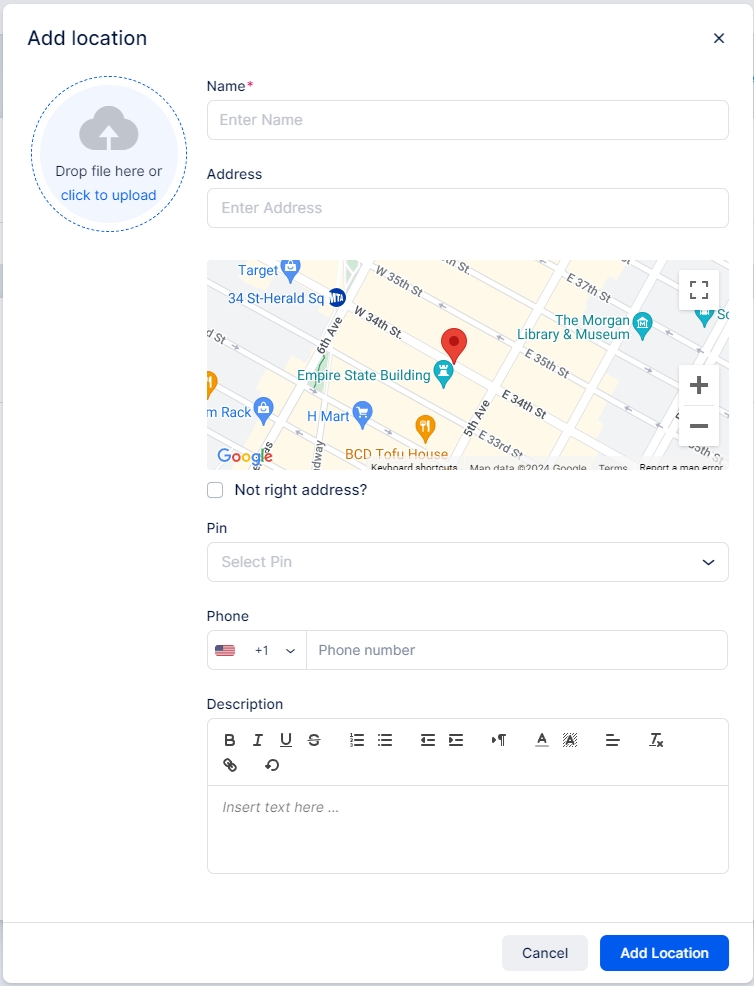Undo the last description edit
Image resolution: width=754 pixels, height=986 pixels.
(x=272, y=765)
